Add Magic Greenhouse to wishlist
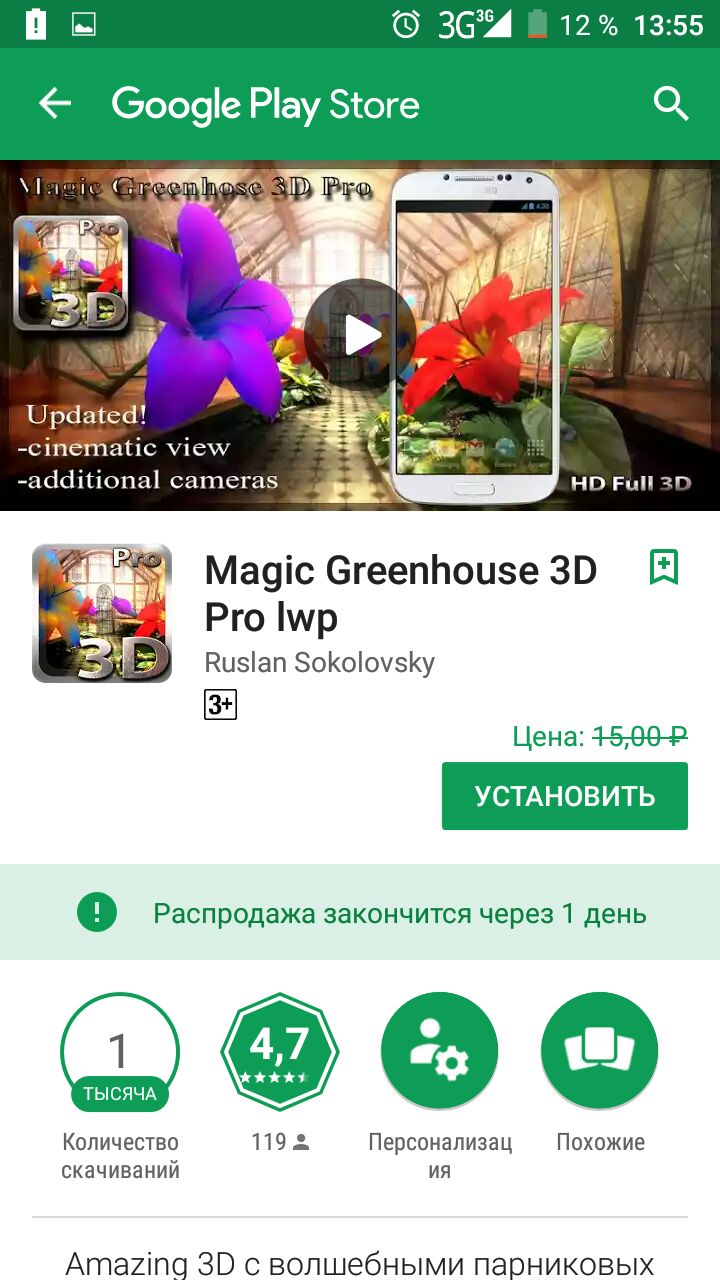The image size is (720, 1280). (663, 567)
